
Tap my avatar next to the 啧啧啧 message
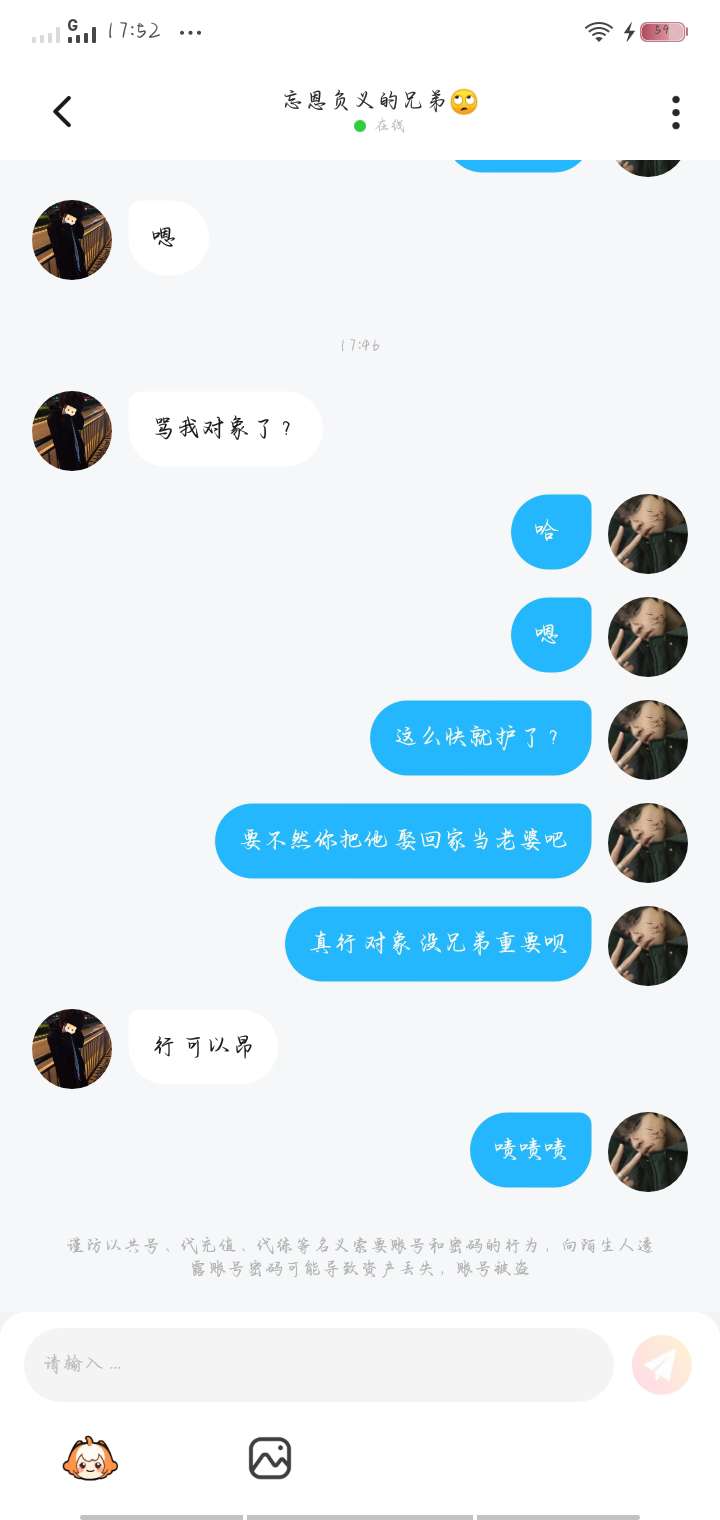648,1151
